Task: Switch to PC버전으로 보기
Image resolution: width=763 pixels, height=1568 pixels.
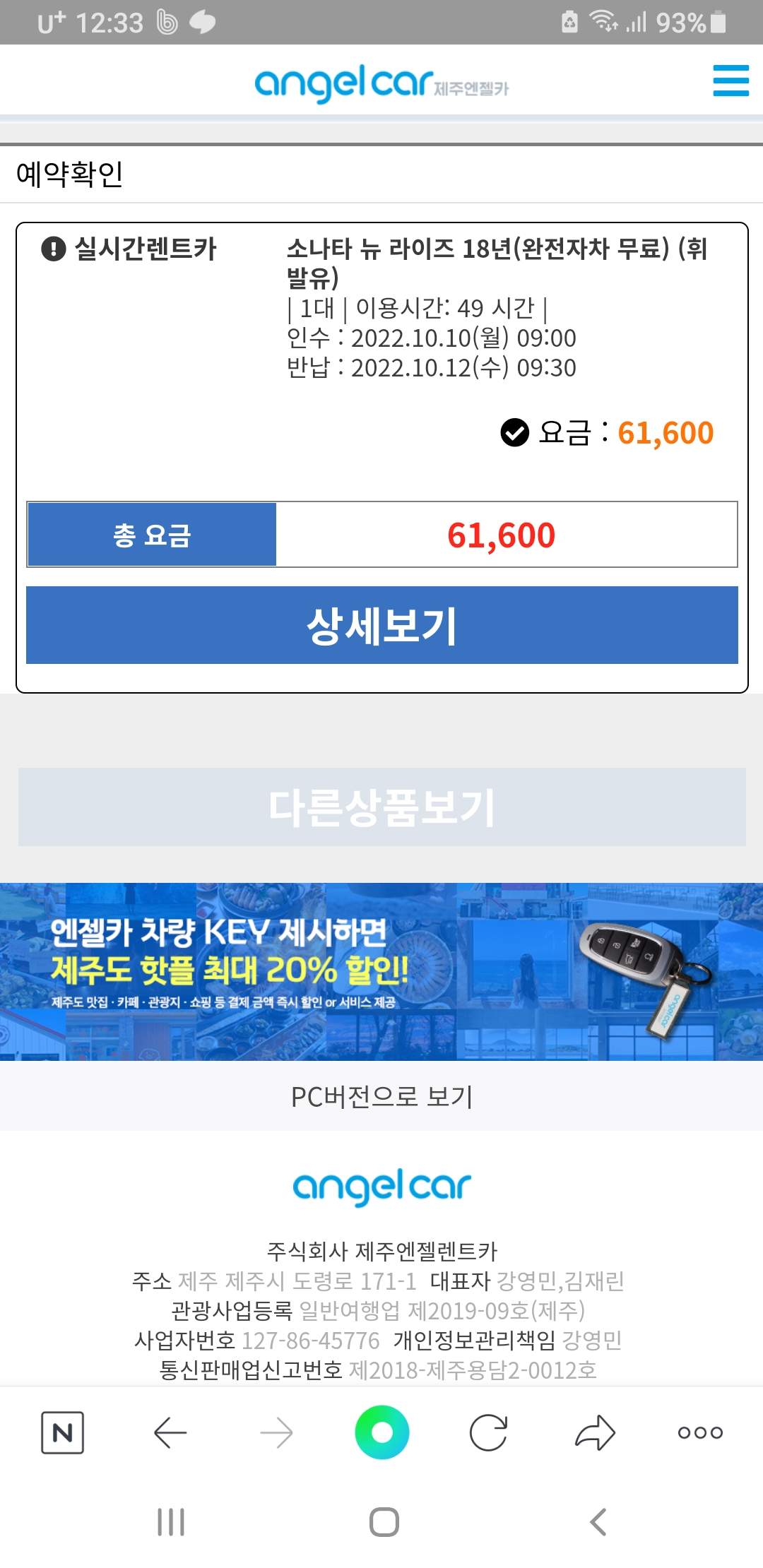Action: coord(381,1097)
